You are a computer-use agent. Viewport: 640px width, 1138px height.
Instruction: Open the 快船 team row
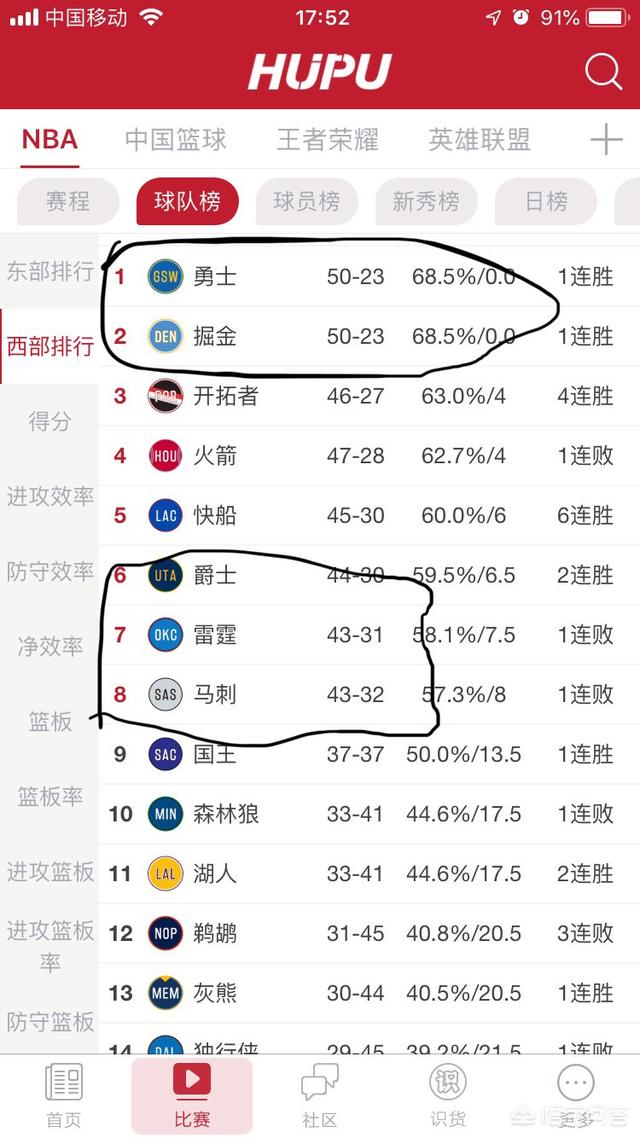pos(369,515)
